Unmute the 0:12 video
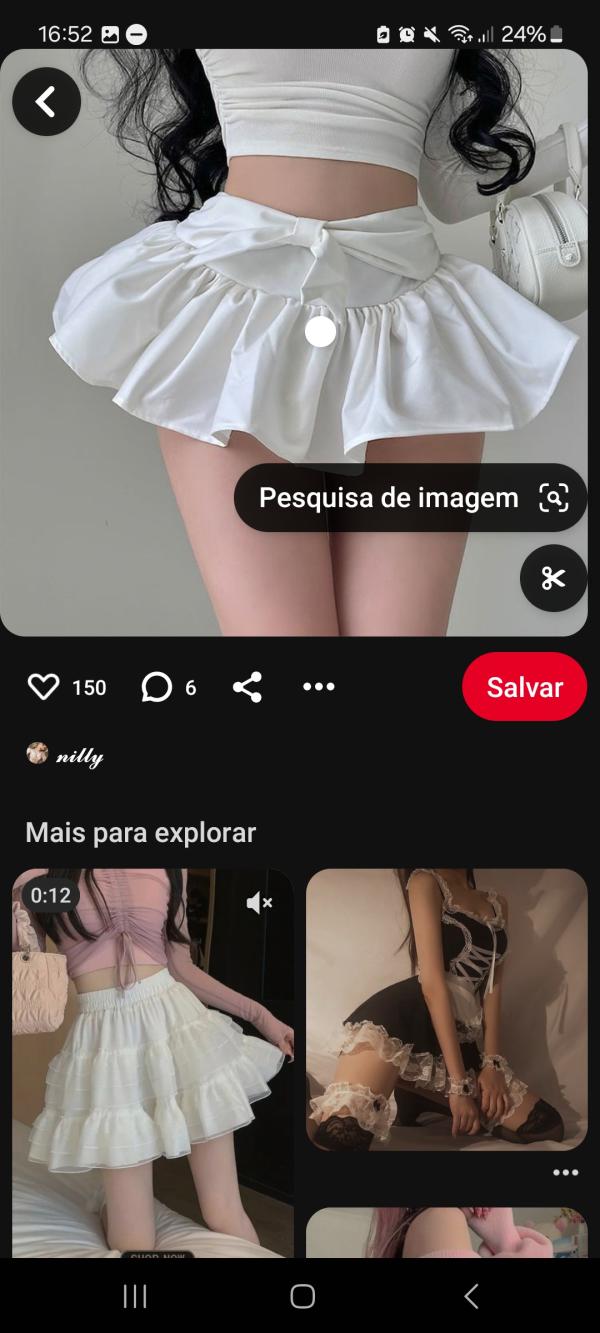 [x=259, y=903]
